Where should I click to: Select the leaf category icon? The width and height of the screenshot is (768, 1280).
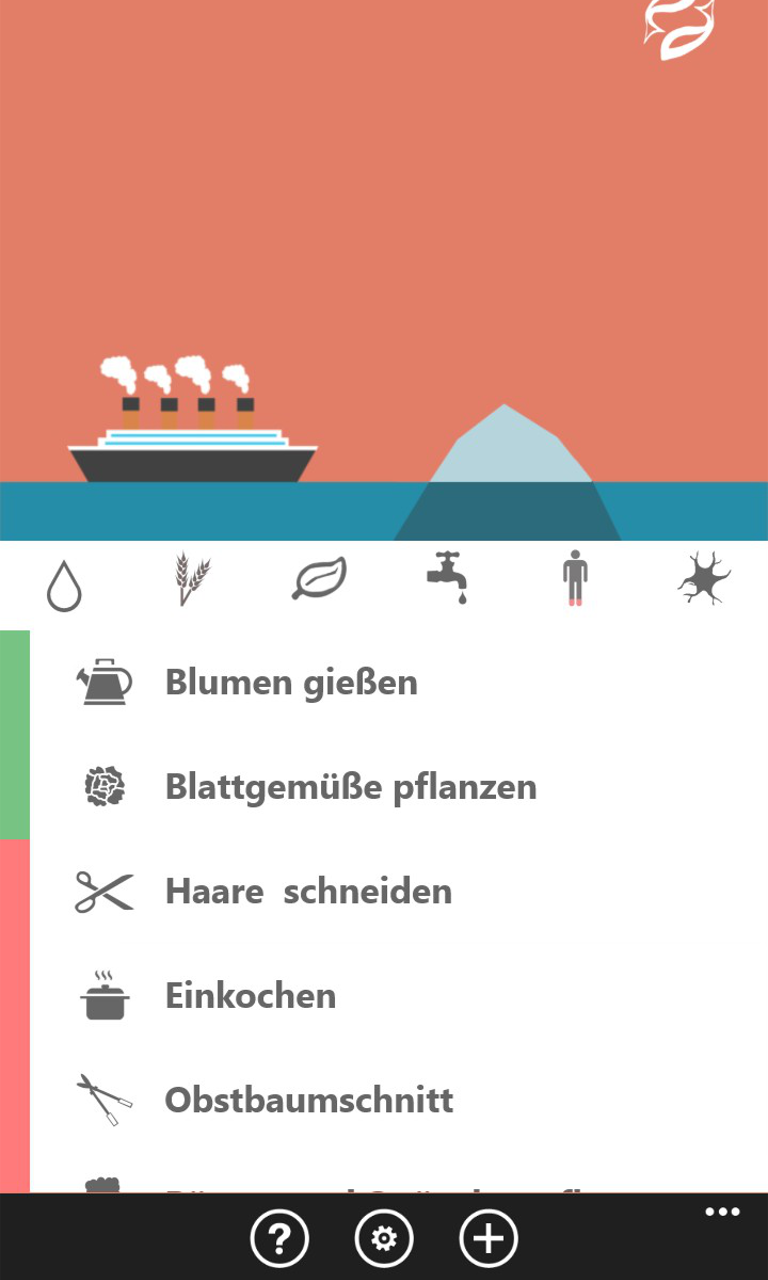[320, 578]
